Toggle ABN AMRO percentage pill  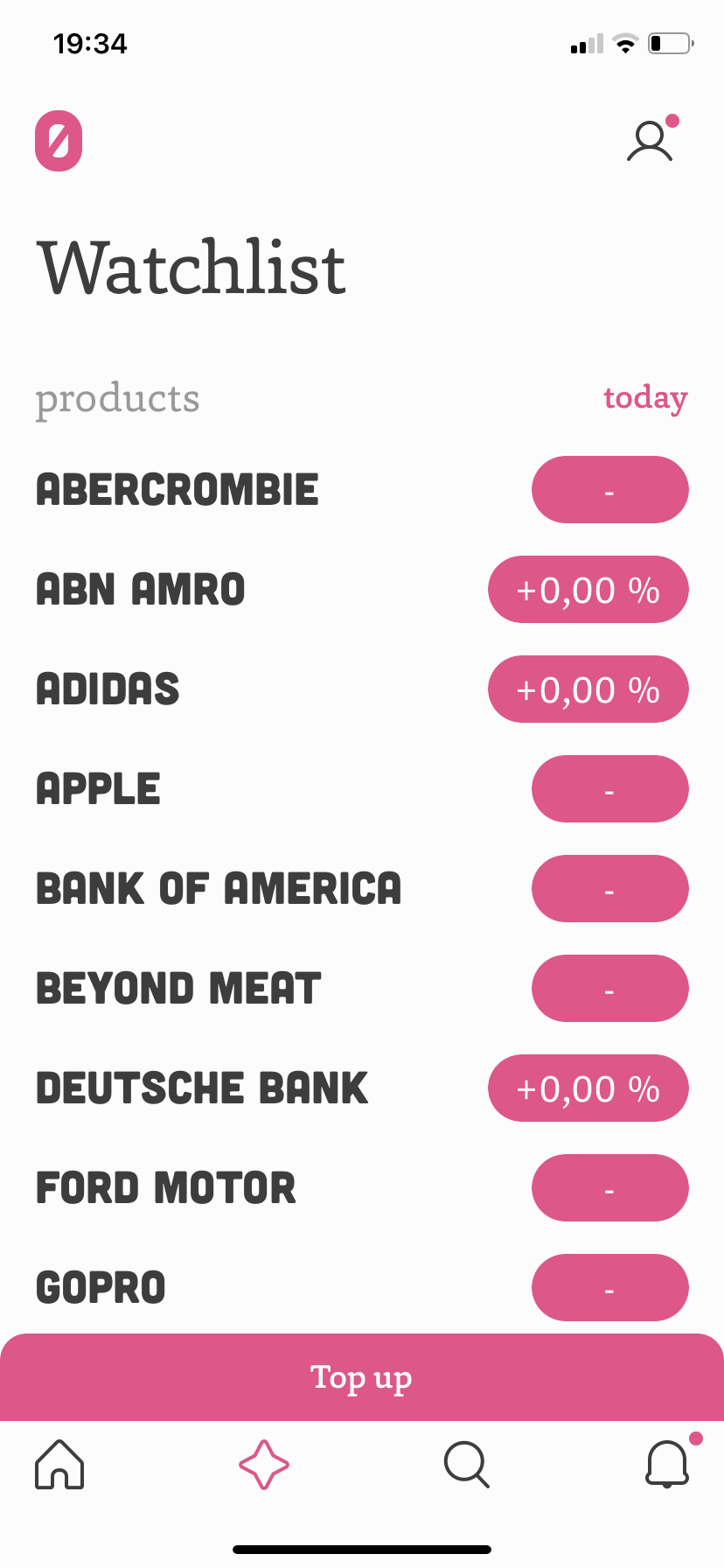click(587, 589)
